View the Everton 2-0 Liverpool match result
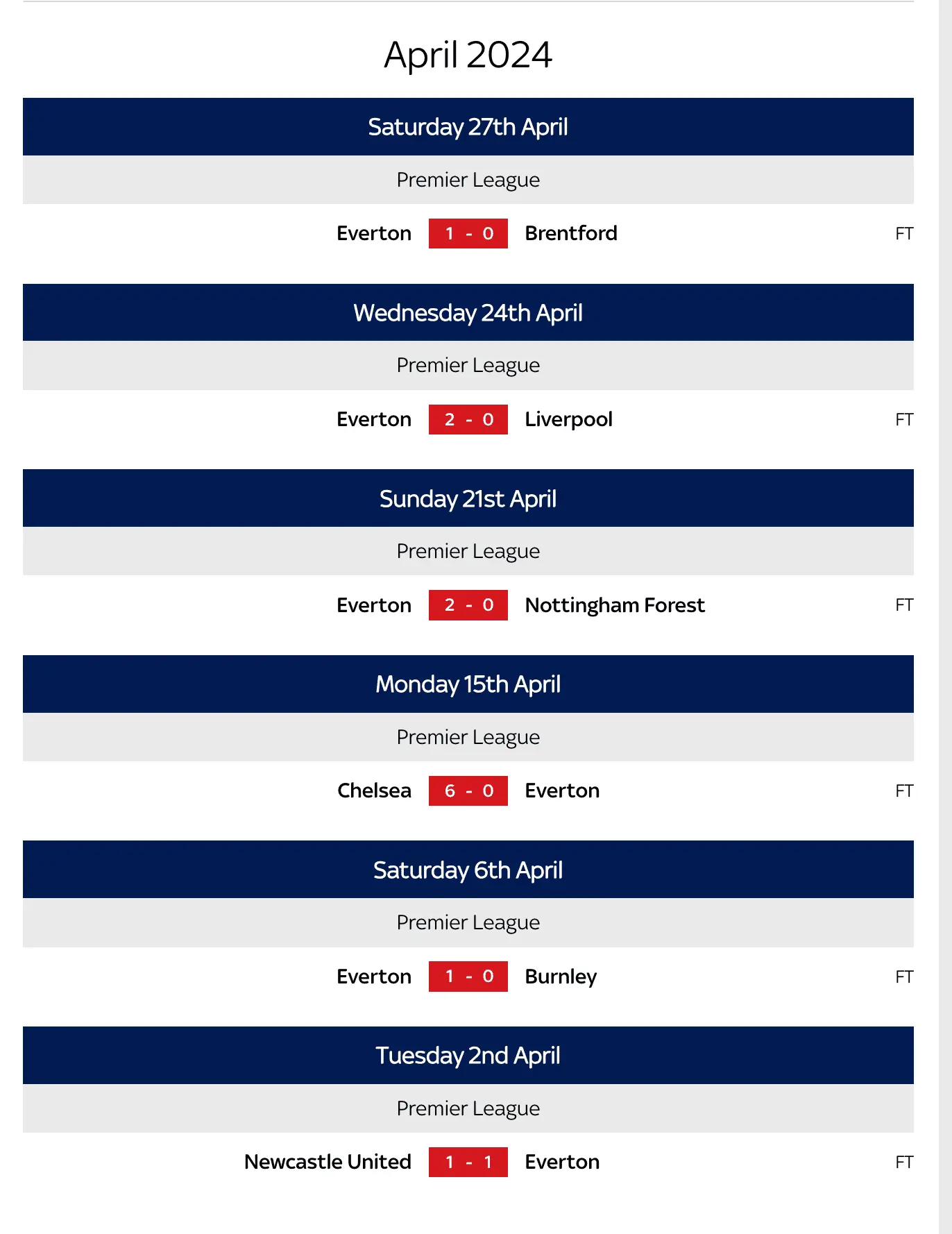This screenshot has width=952, height=1234. click(x=468, y=419)
